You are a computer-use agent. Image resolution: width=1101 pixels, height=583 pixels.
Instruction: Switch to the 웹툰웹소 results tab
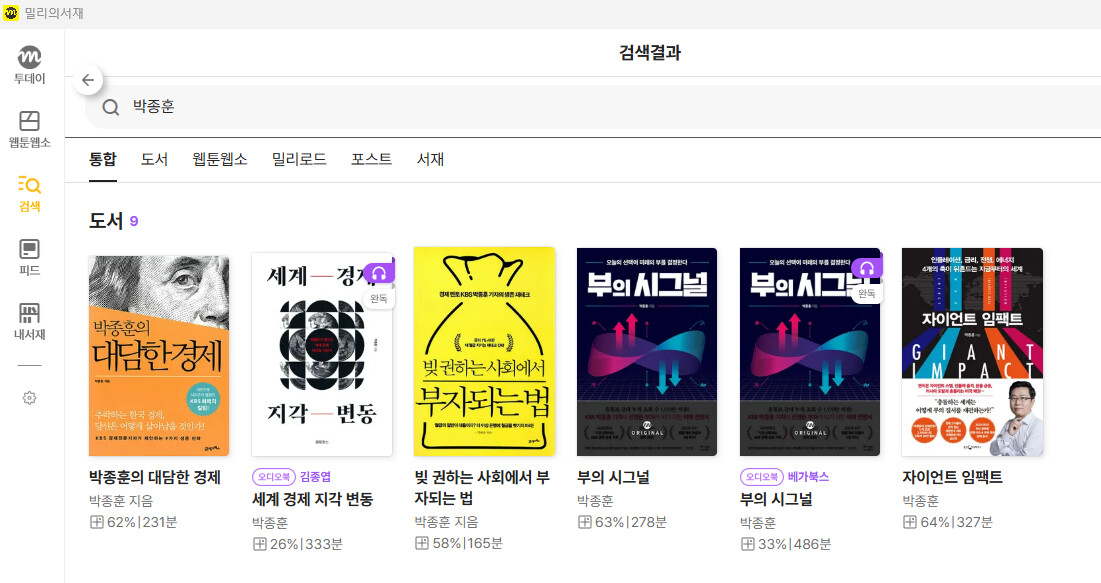[x=220, y=159]
